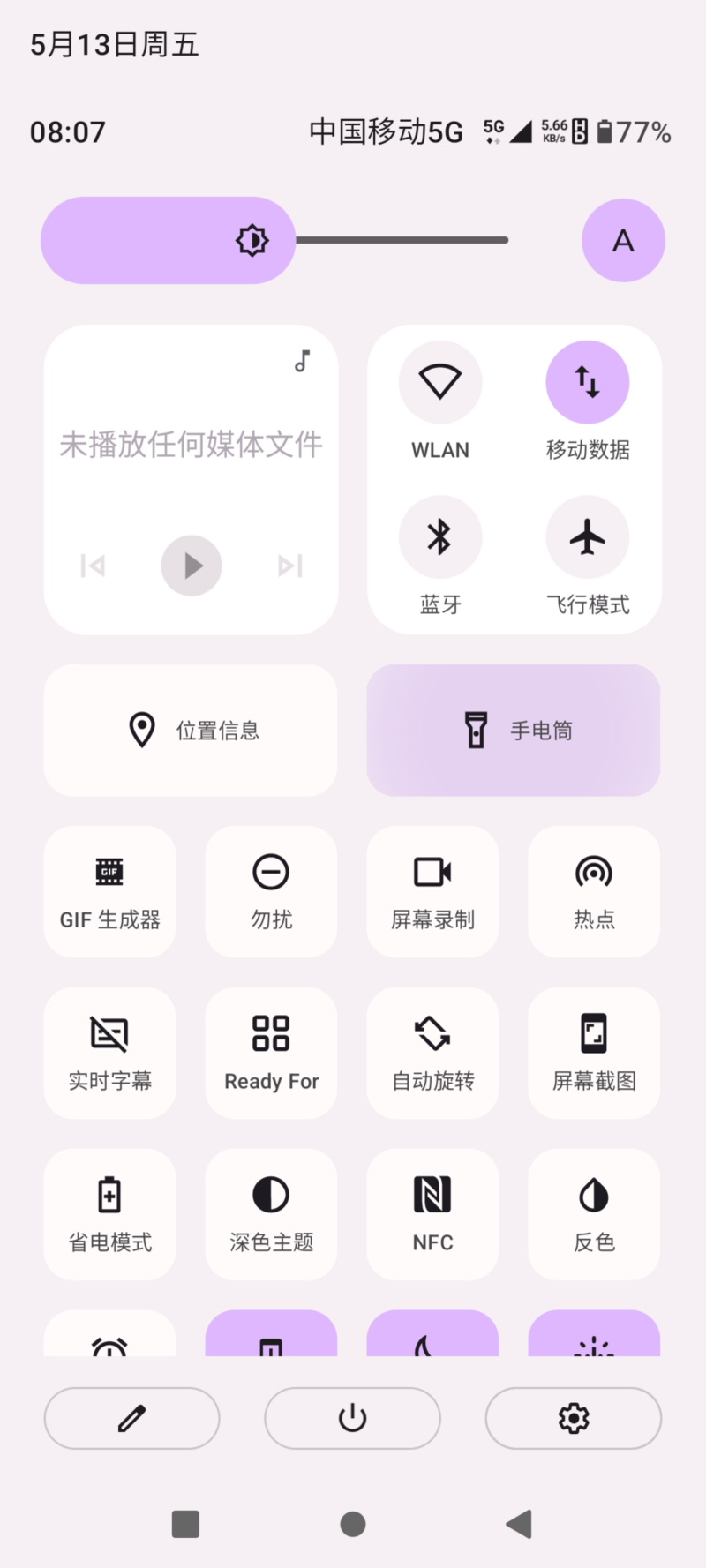Launch Ready For
The image size is (706, 1568).
coord(271,1053)
